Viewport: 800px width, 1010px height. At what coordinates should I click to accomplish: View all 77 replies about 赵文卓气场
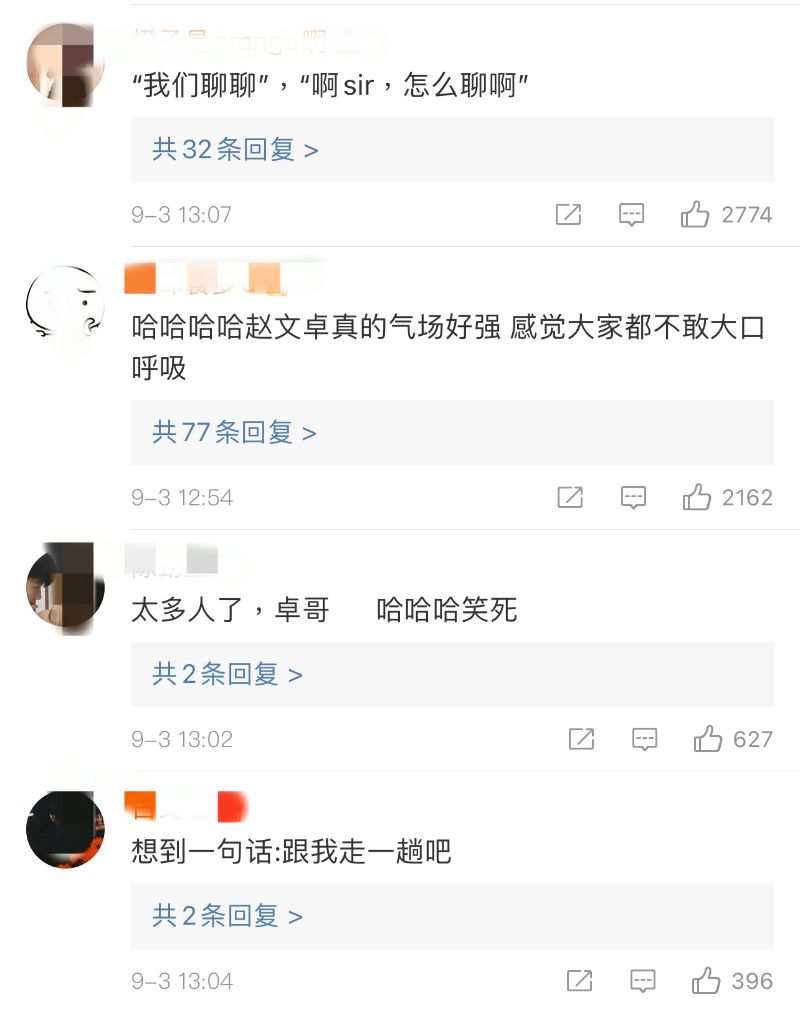click(x=235, y=433)
